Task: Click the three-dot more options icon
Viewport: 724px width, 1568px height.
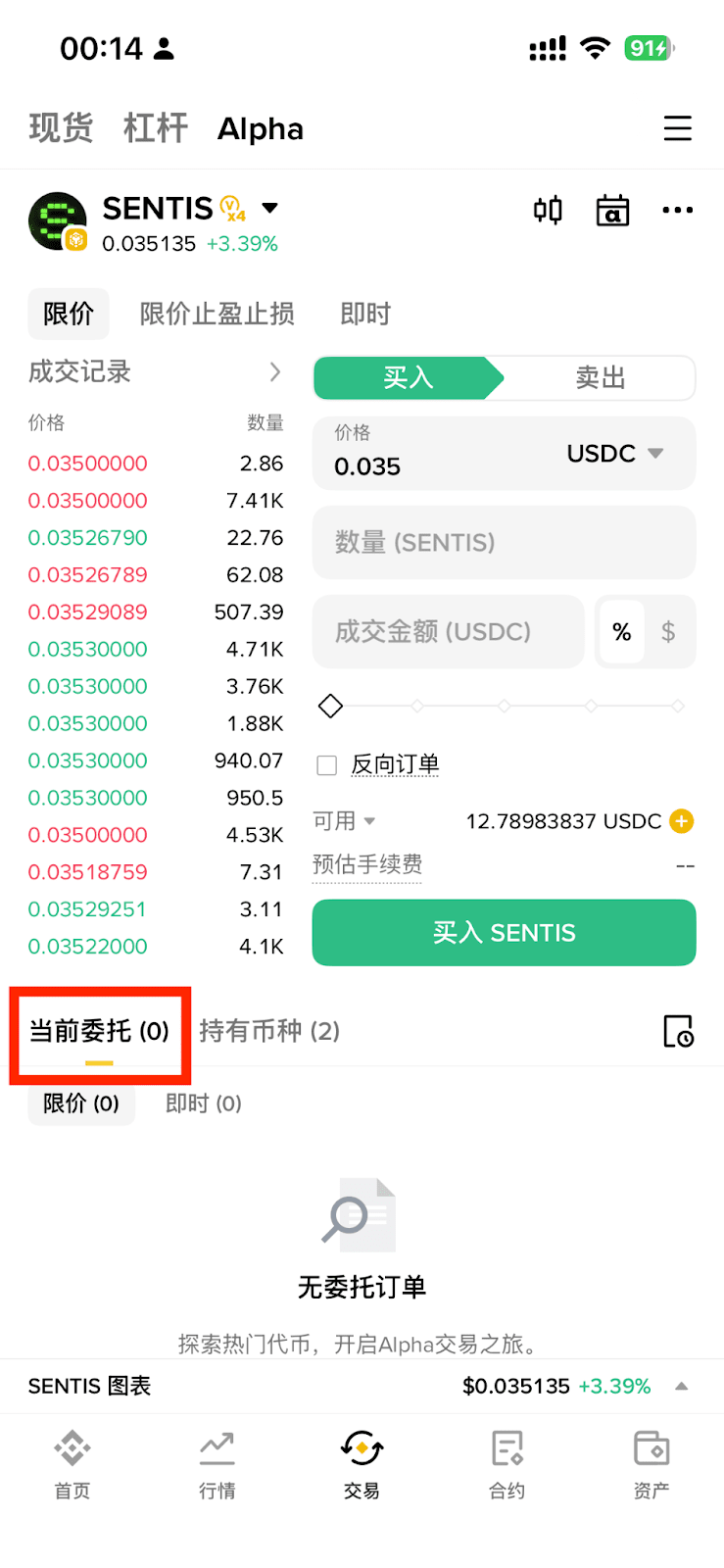Action: click(678, 210)
